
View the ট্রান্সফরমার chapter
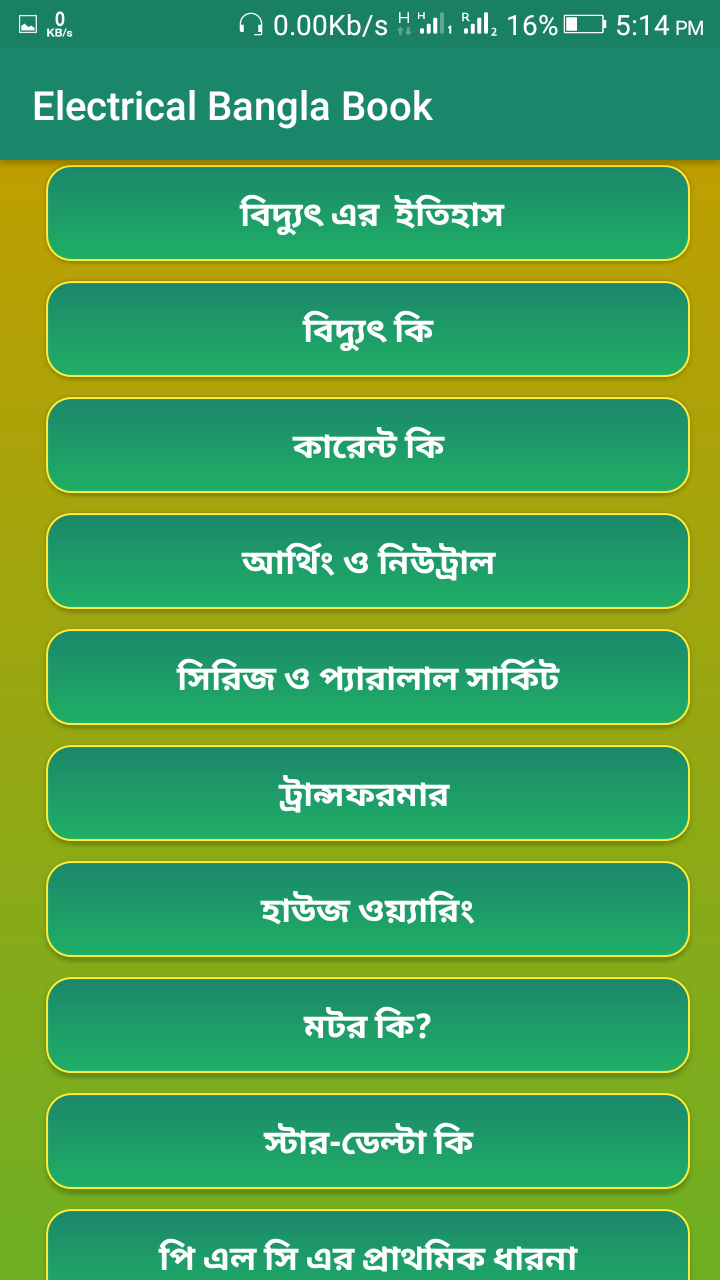pos(368,794)
